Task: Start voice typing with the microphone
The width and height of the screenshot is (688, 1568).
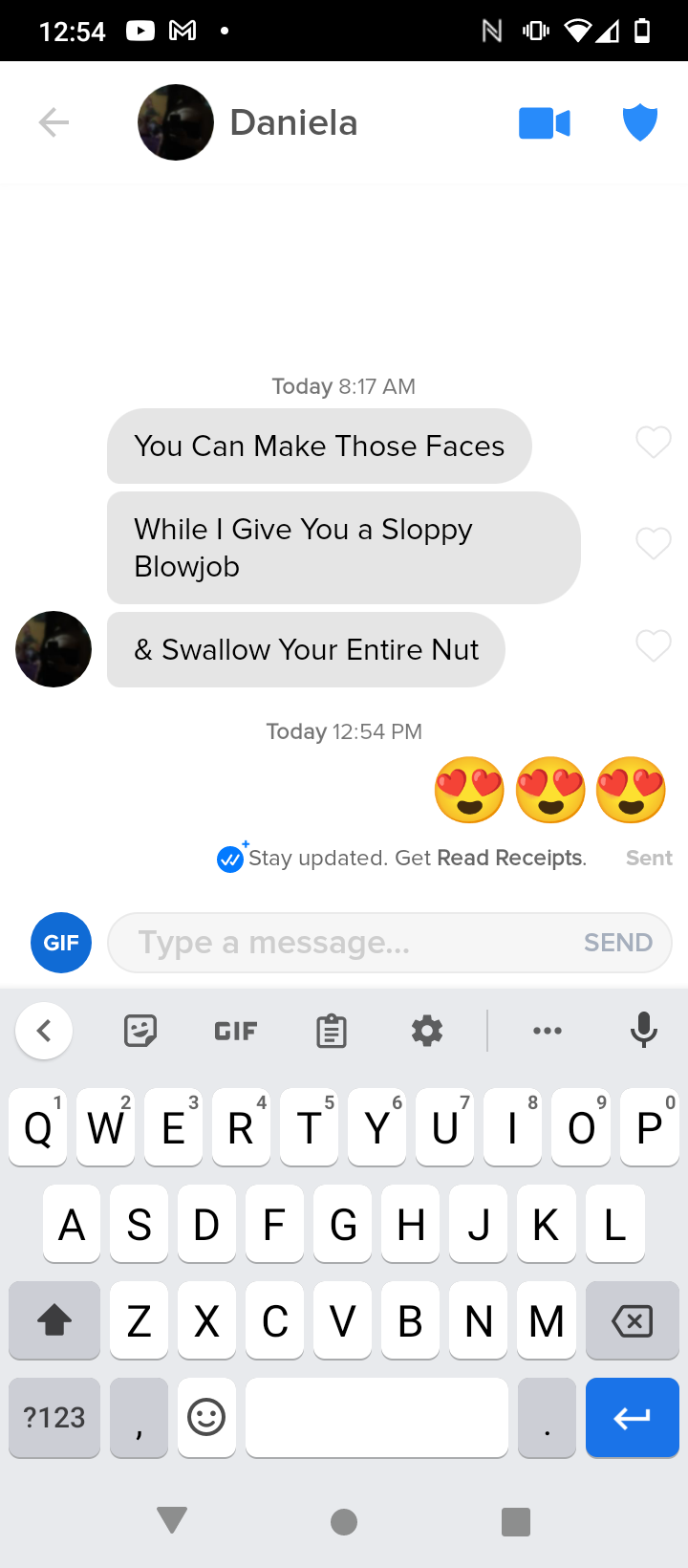Action: (644, 1031)
